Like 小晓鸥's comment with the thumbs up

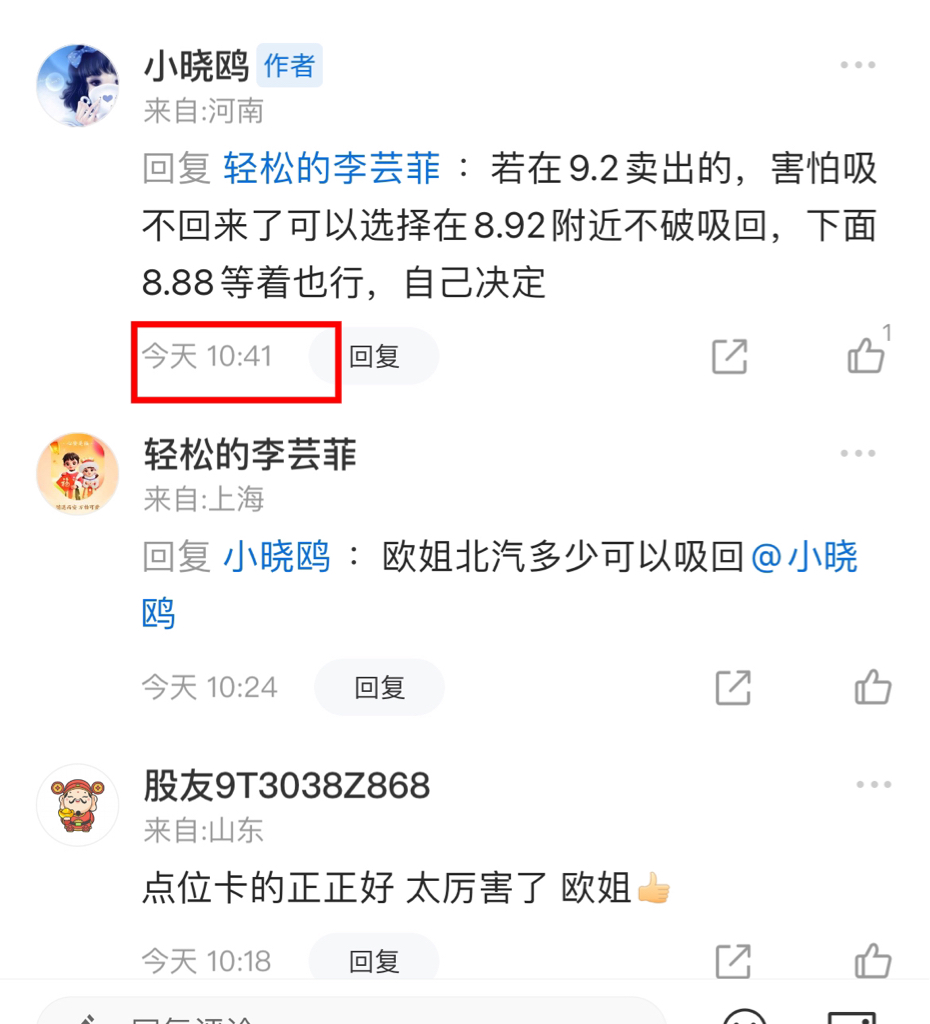pos(866,355)
